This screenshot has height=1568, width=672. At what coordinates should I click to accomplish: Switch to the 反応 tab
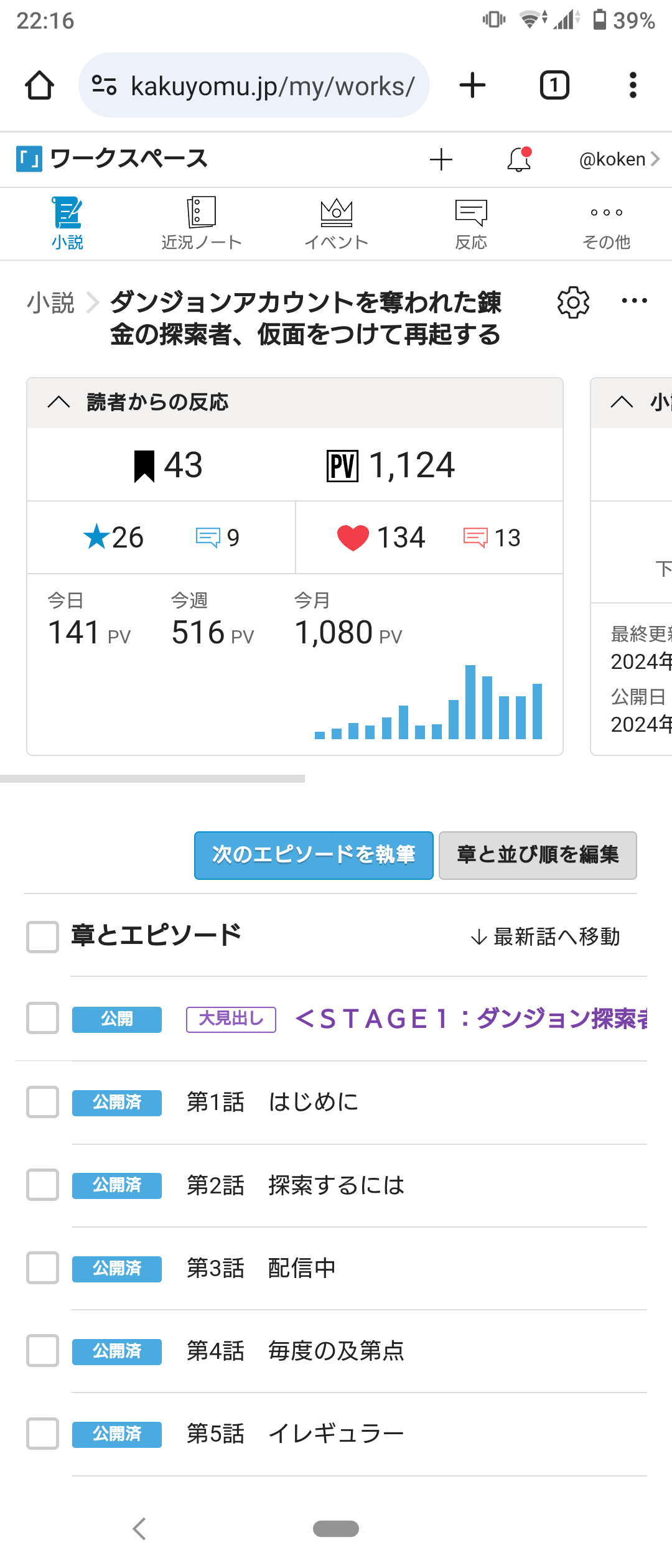tap(471, 224)
